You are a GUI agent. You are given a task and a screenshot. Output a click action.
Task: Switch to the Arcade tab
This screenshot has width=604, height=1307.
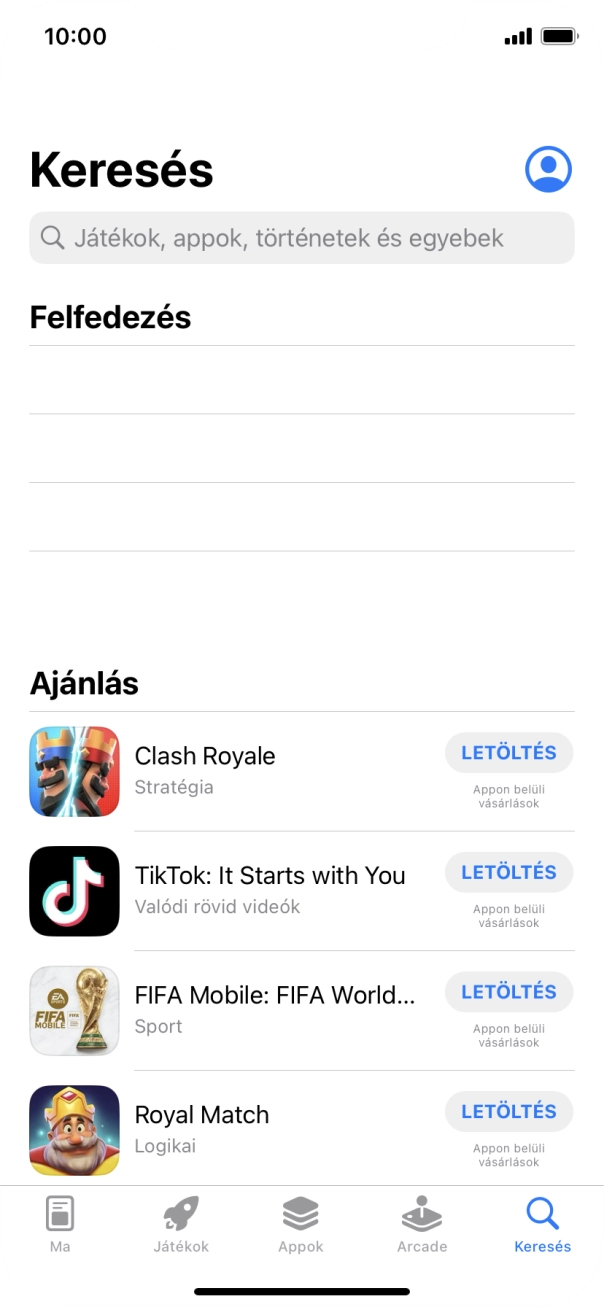[x=422, y=1225]
